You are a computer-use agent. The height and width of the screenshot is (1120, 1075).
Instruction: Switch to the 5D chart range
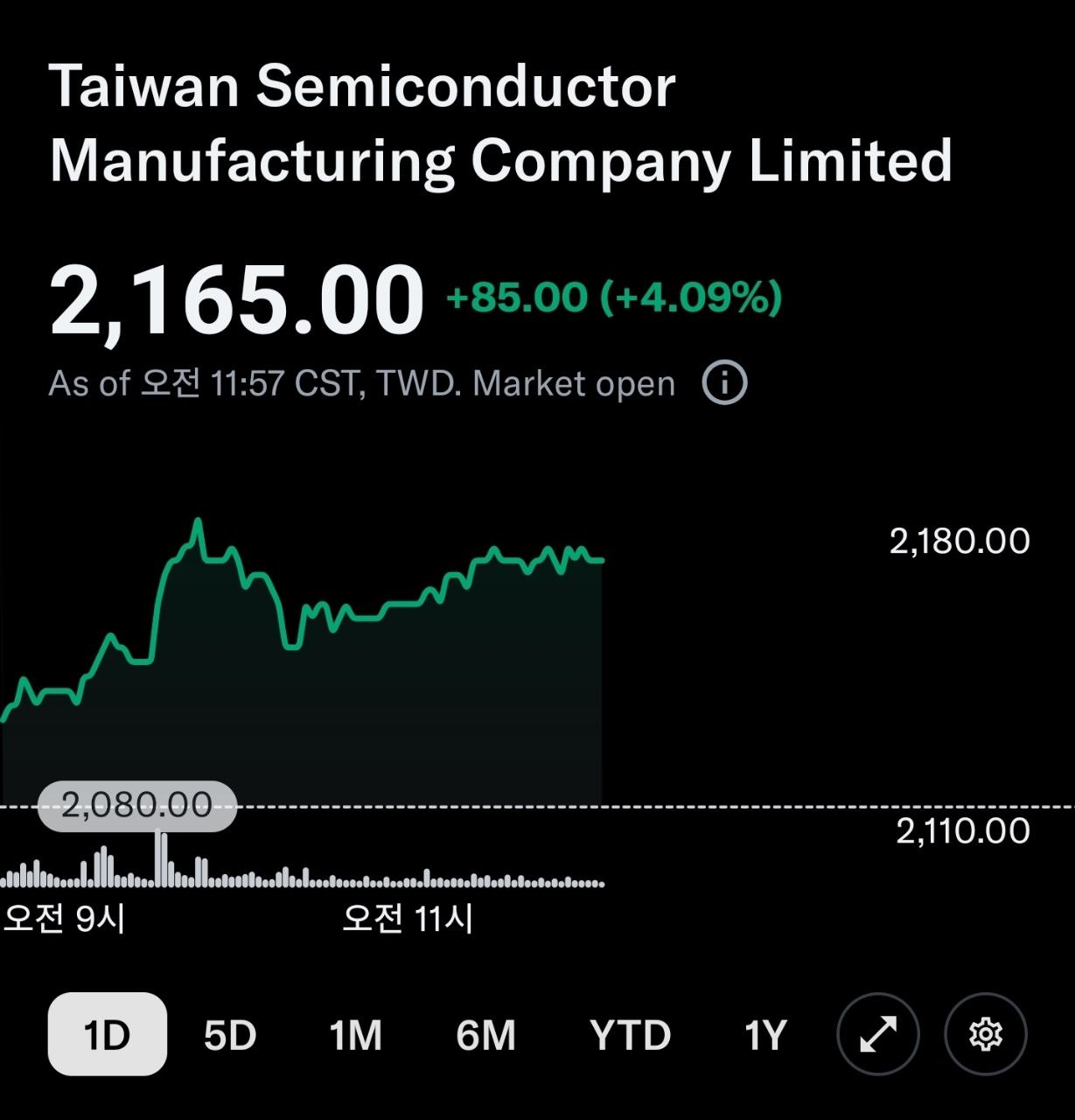[x=229, y=1035]
